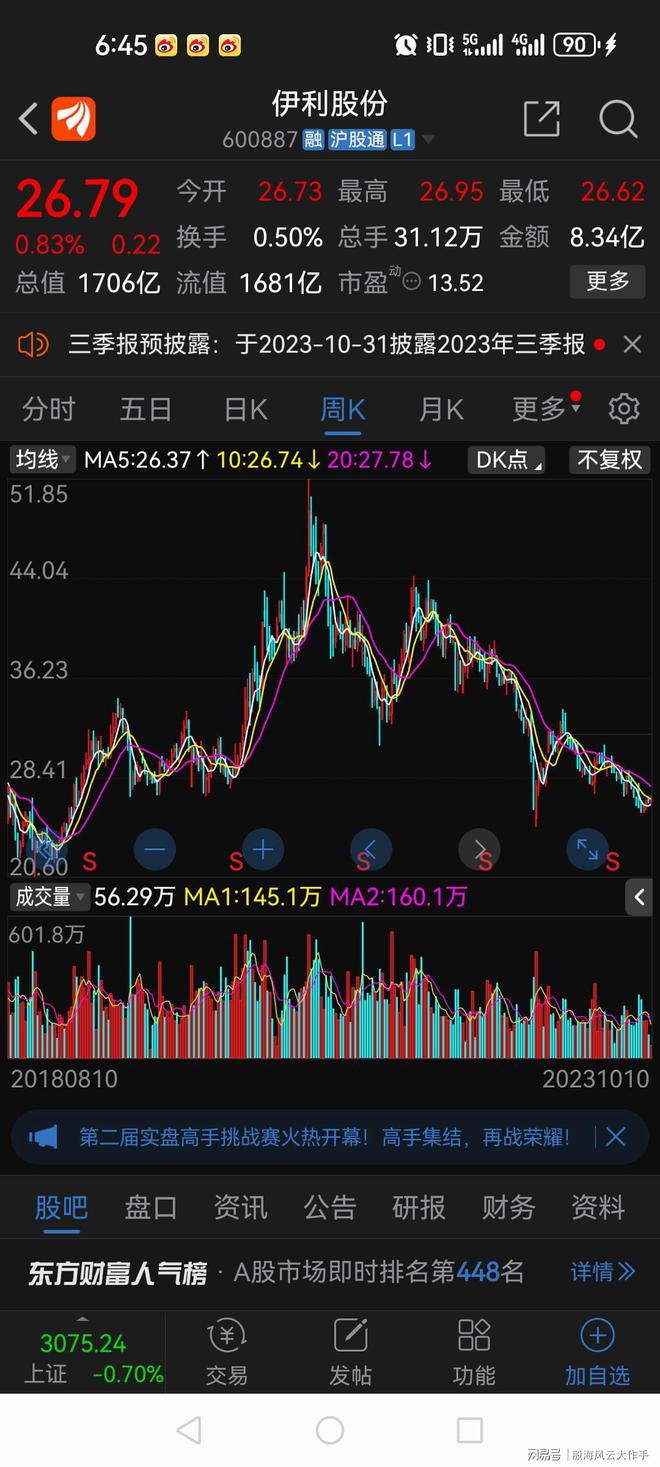Expand the 成交量 indicator dropdown
This screenshot has width=660, height=1467.
click(x=49, y=897)
